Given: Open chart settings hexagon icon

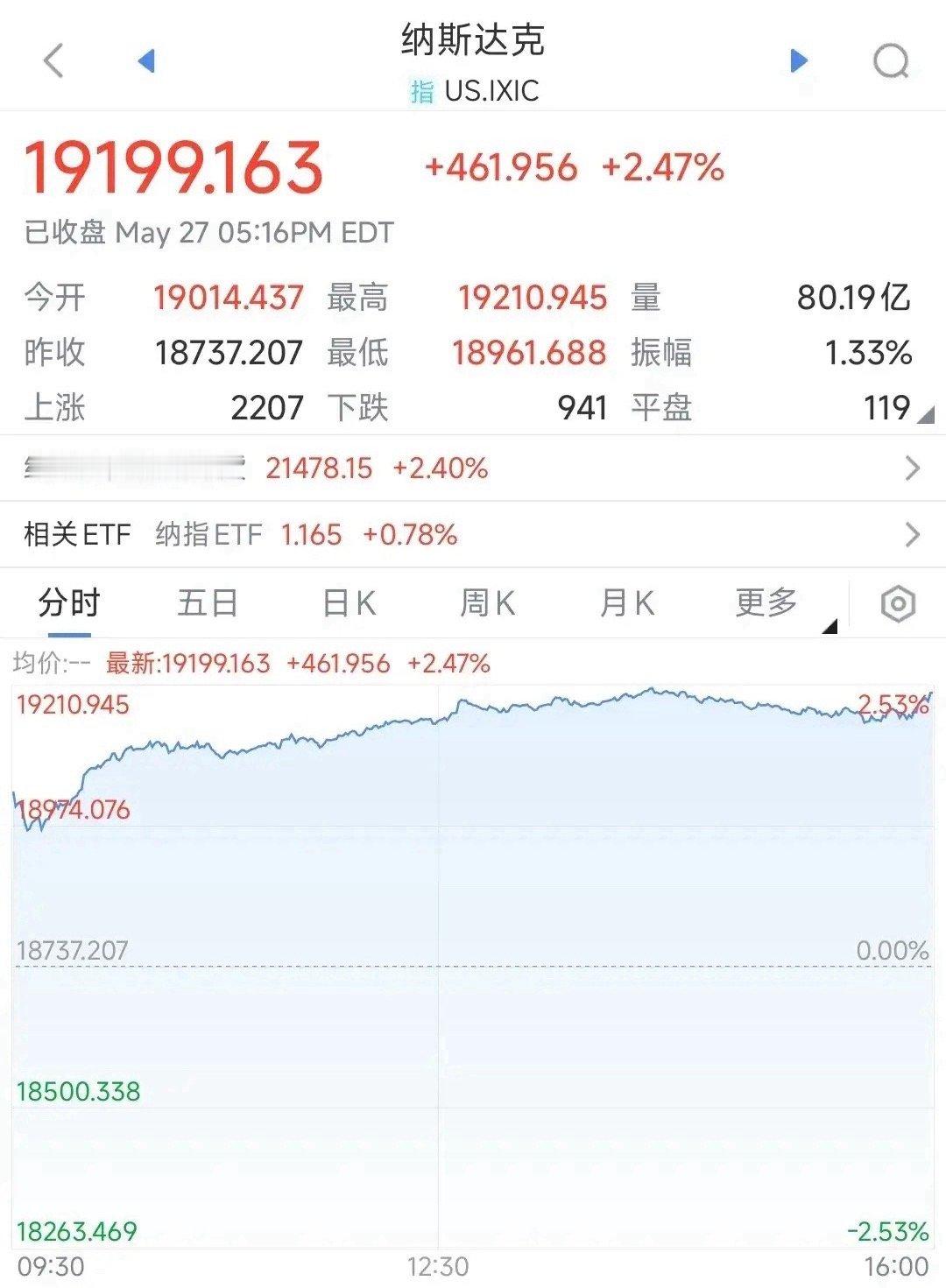Looking at the screenshot, I should 898,604.
